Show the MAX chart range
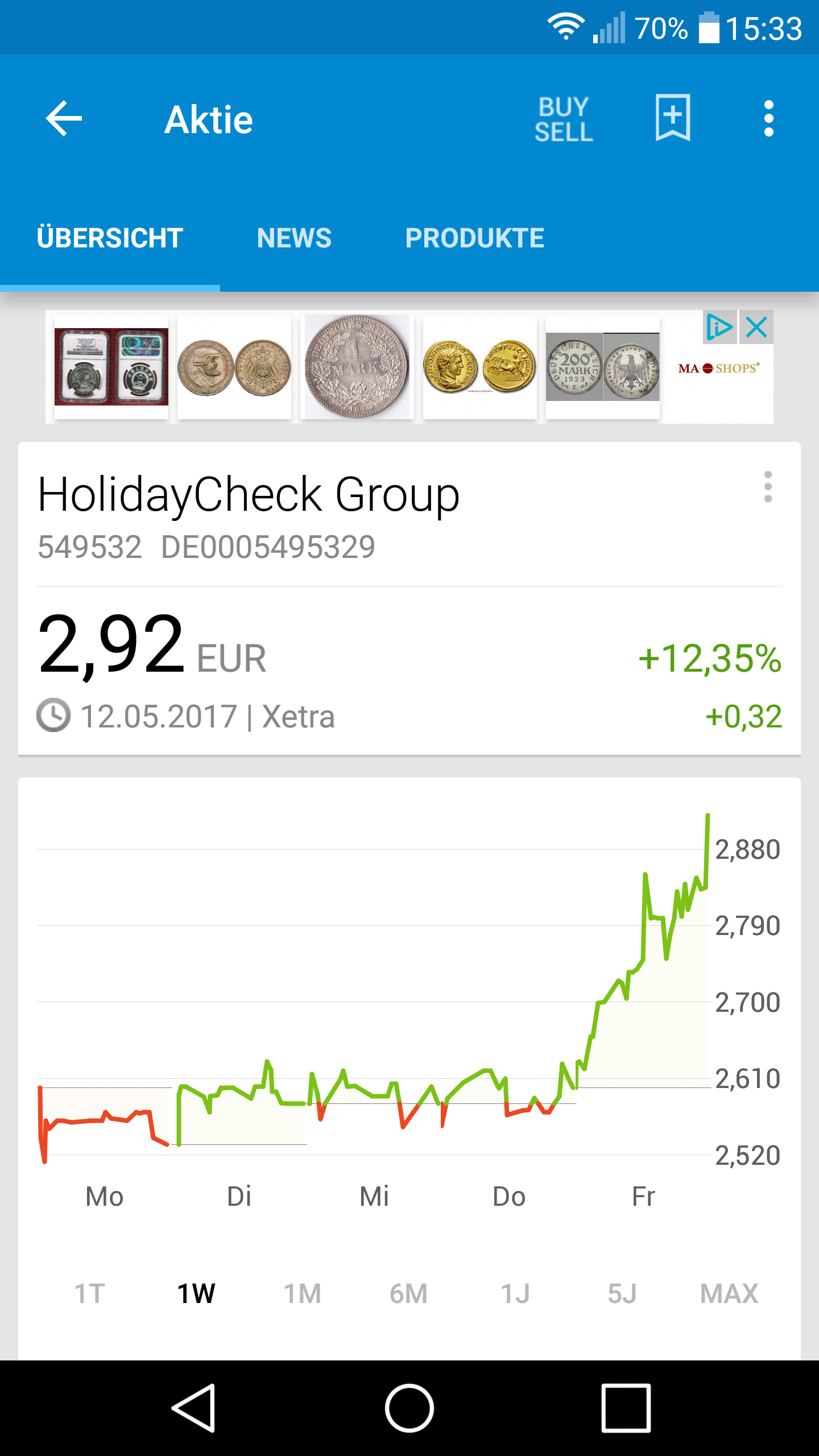This screenshot has height=1456, width=819. point(729,1294)
